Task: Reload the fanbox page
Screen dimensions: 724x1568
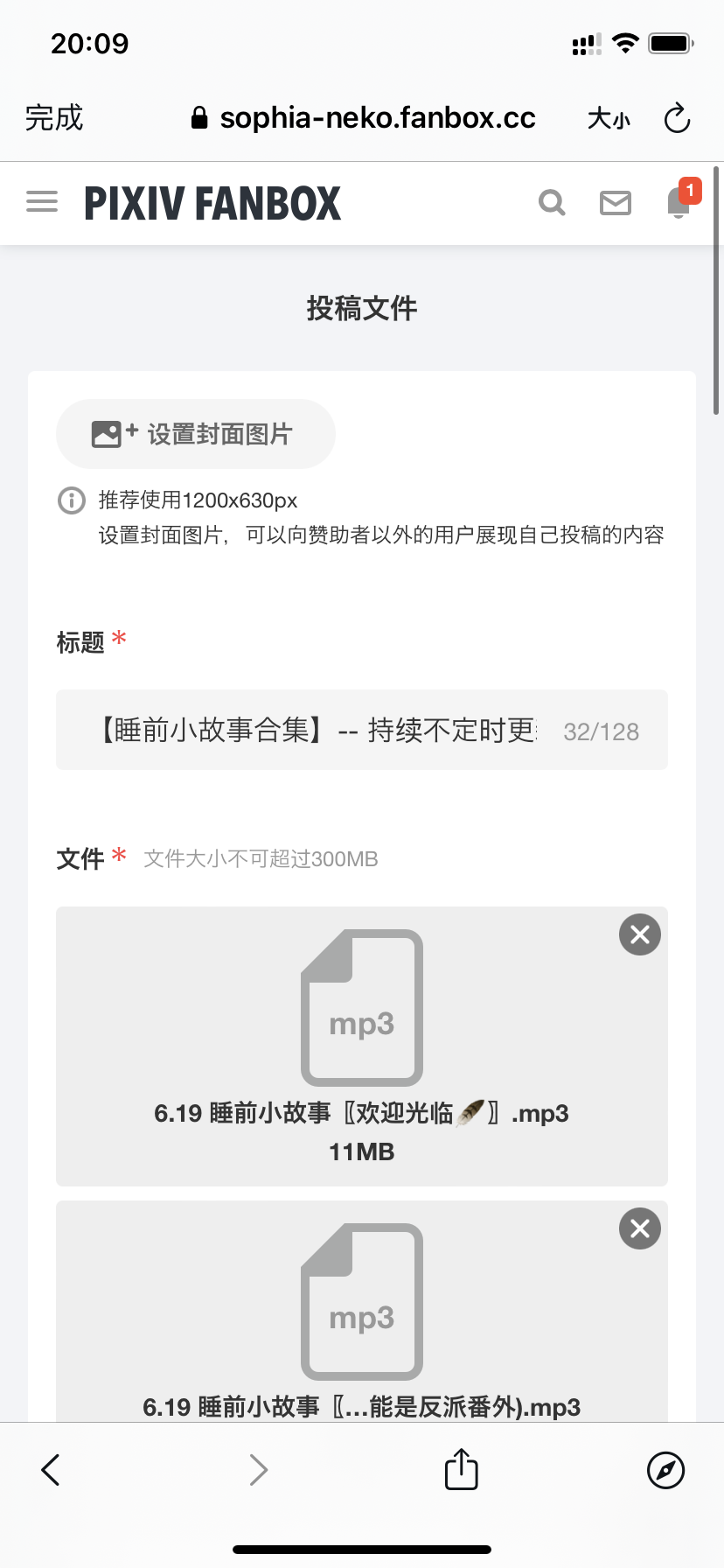Action: point(677,118)
